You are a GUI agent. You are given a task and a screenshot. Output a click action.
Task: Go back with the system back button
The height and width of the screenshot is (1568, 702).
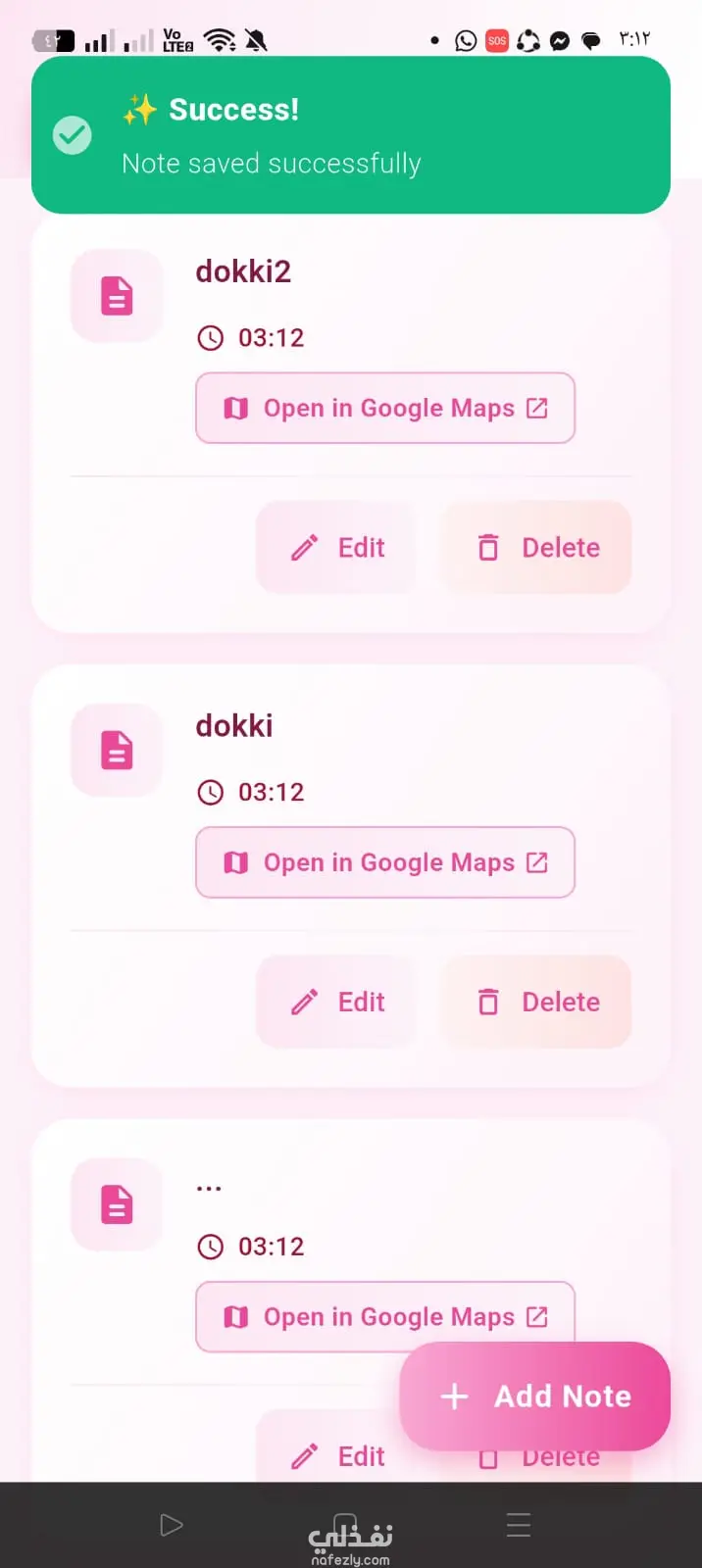pos(172,1525)
